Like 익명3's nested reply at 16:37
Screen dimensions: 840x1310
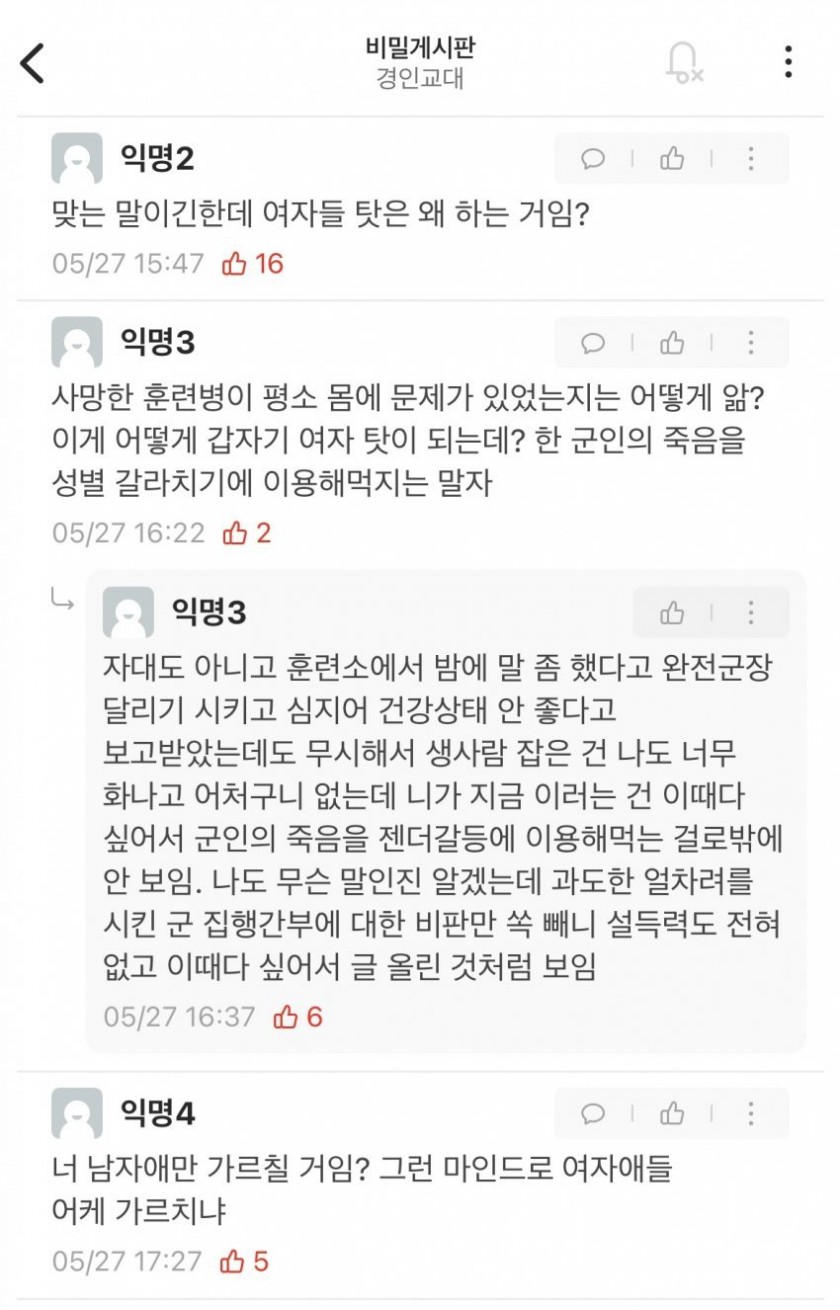672,612
